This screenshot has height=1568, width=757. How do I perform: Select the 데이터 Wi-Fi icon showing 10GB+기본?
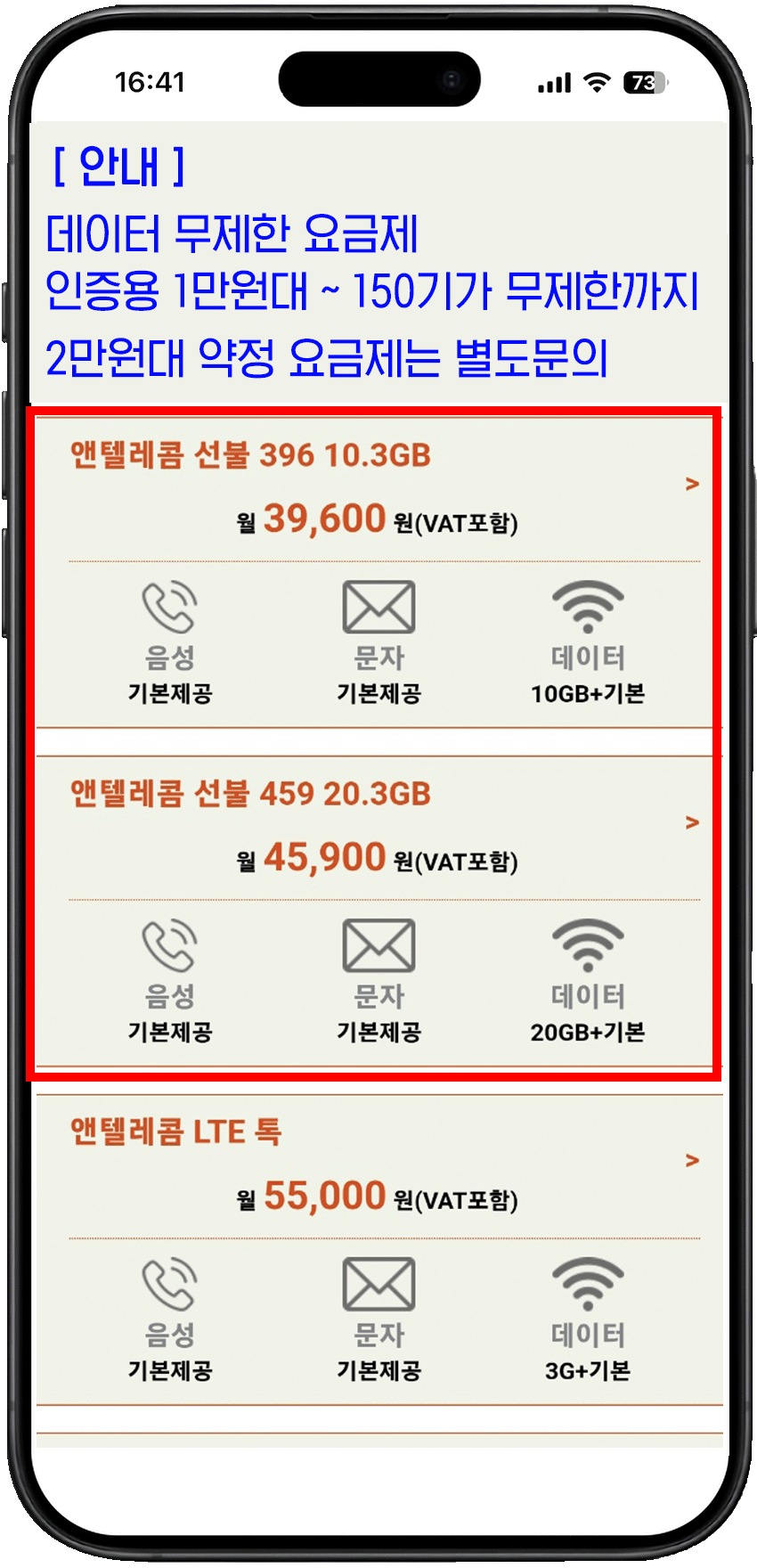click(587, 606)
